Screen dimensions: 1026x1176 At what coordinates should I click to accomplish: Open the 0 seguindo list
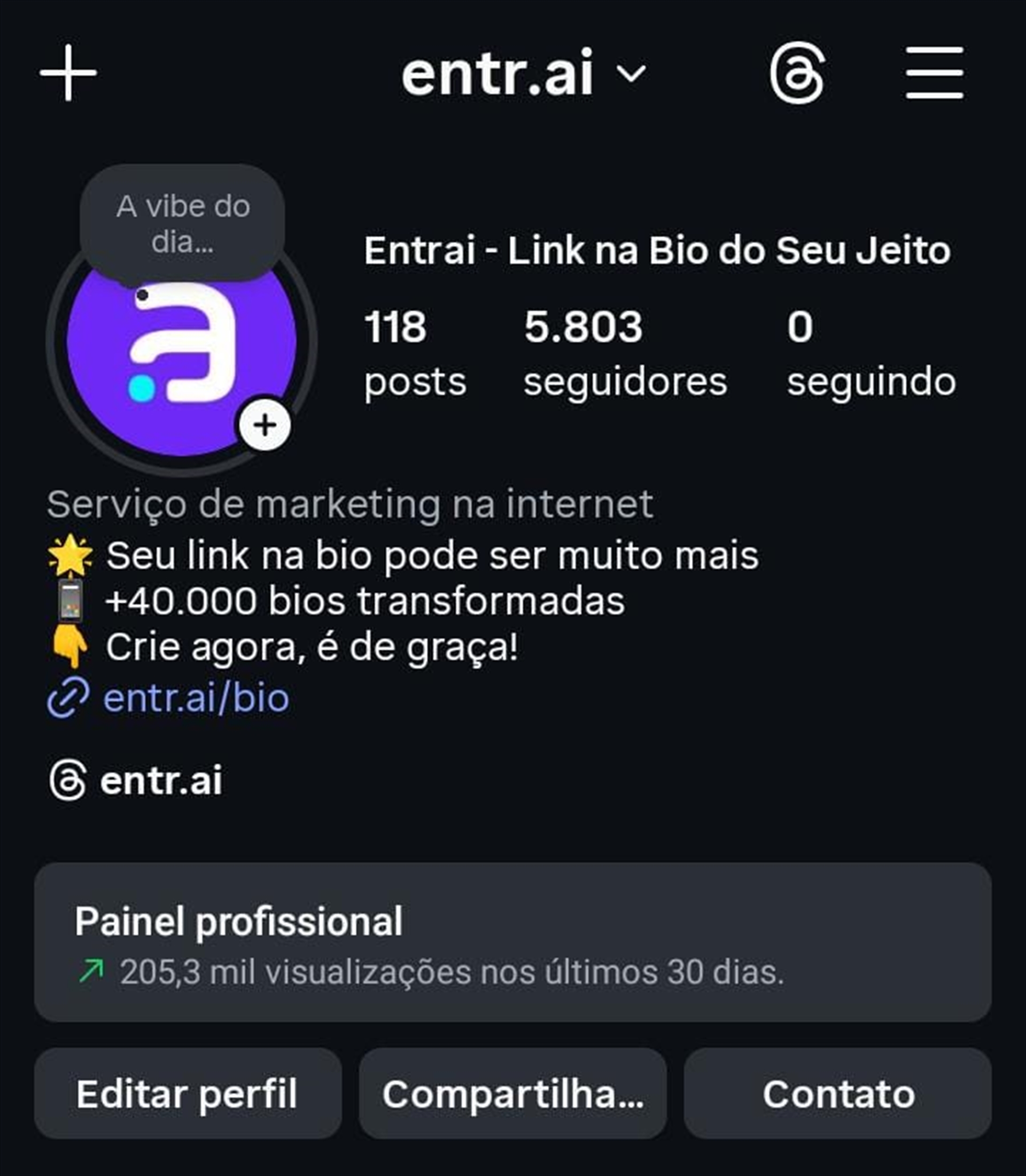(x=870, y=352)
